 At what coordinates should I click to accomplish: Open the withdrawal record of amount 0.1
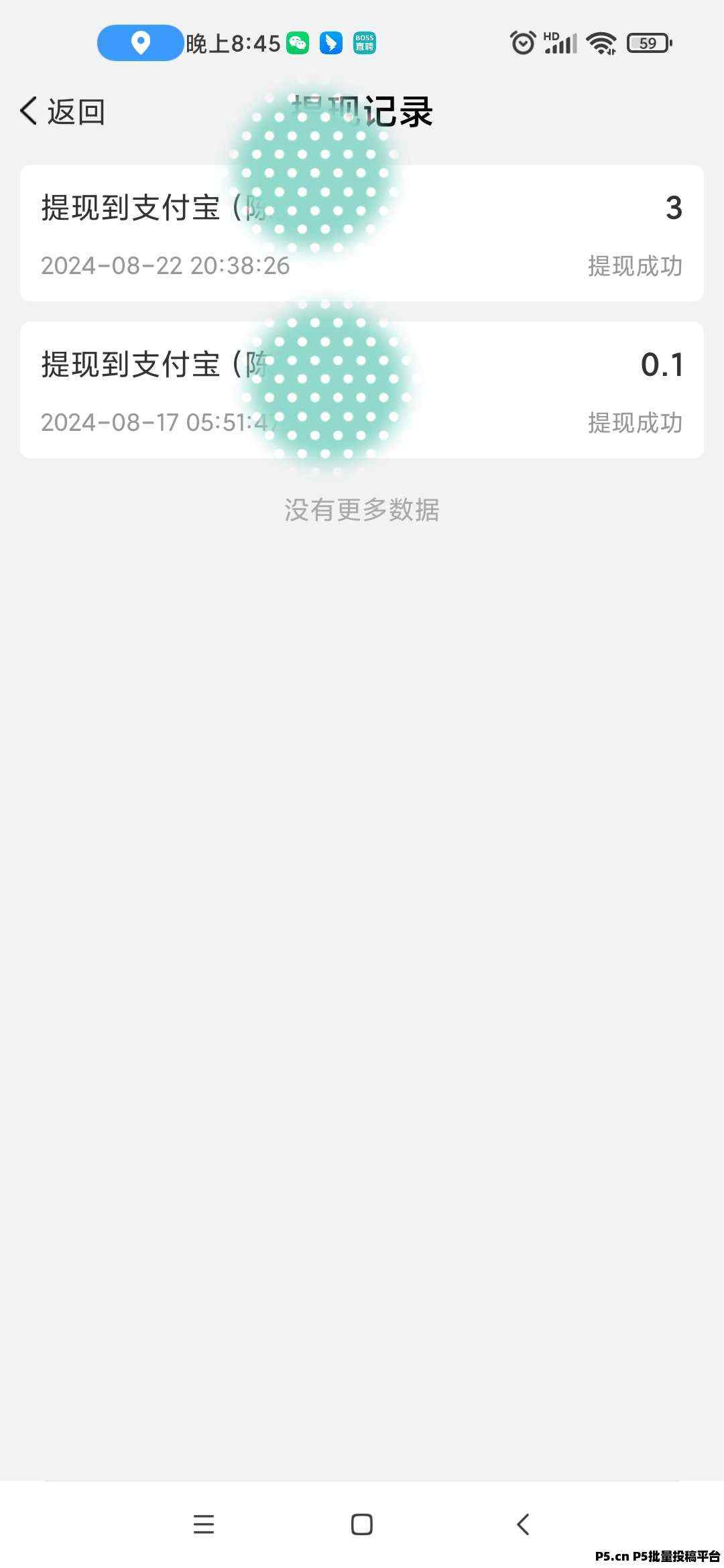coord(362,390)
